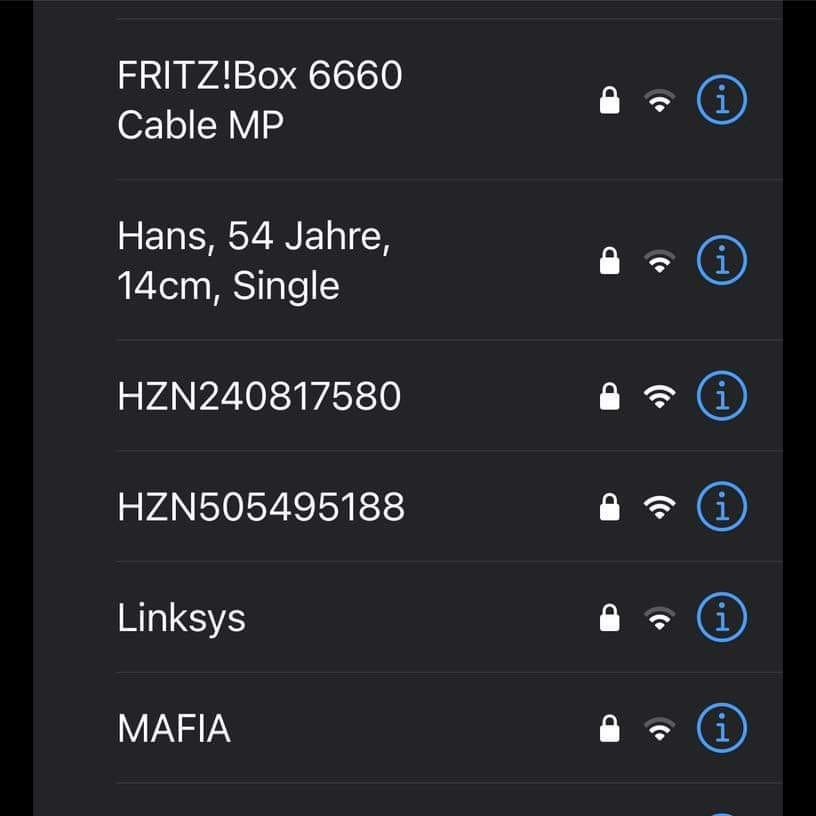Tap the info icon for MAFIA
This screenshot has height=816, width=816.
coord(721,728)
